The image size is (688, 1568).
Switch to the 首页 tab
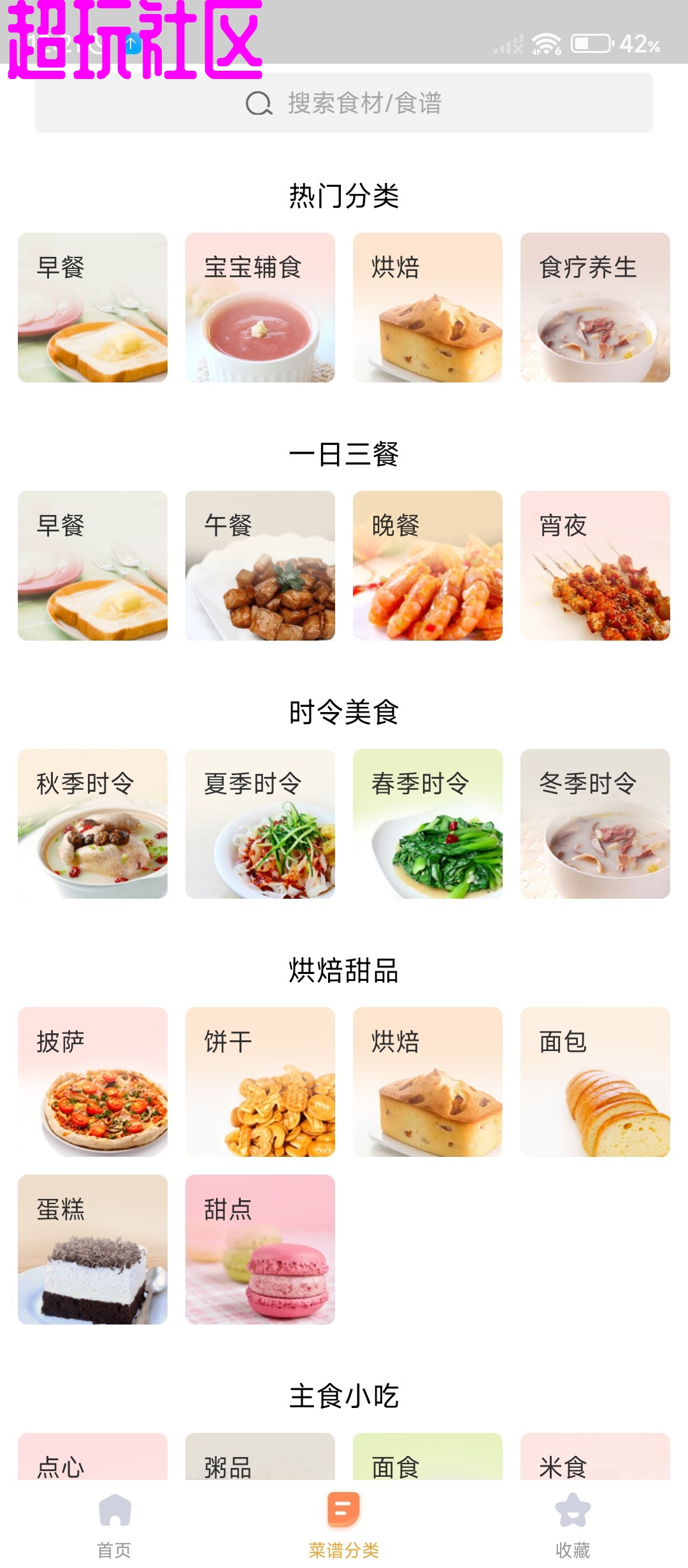click(x=115, y=1525)
